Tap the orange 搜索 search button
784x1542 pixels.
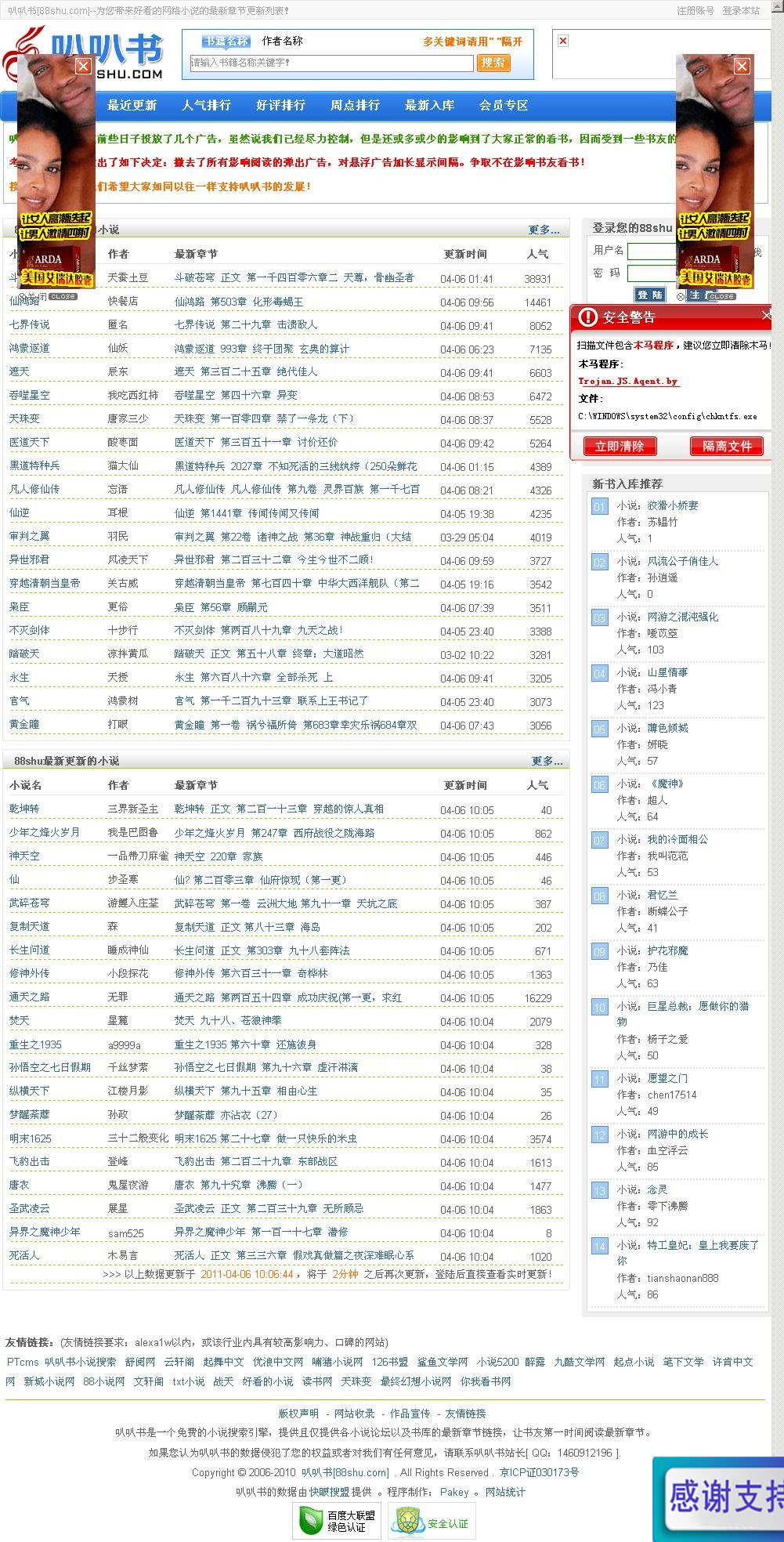(x=493, y=63)
